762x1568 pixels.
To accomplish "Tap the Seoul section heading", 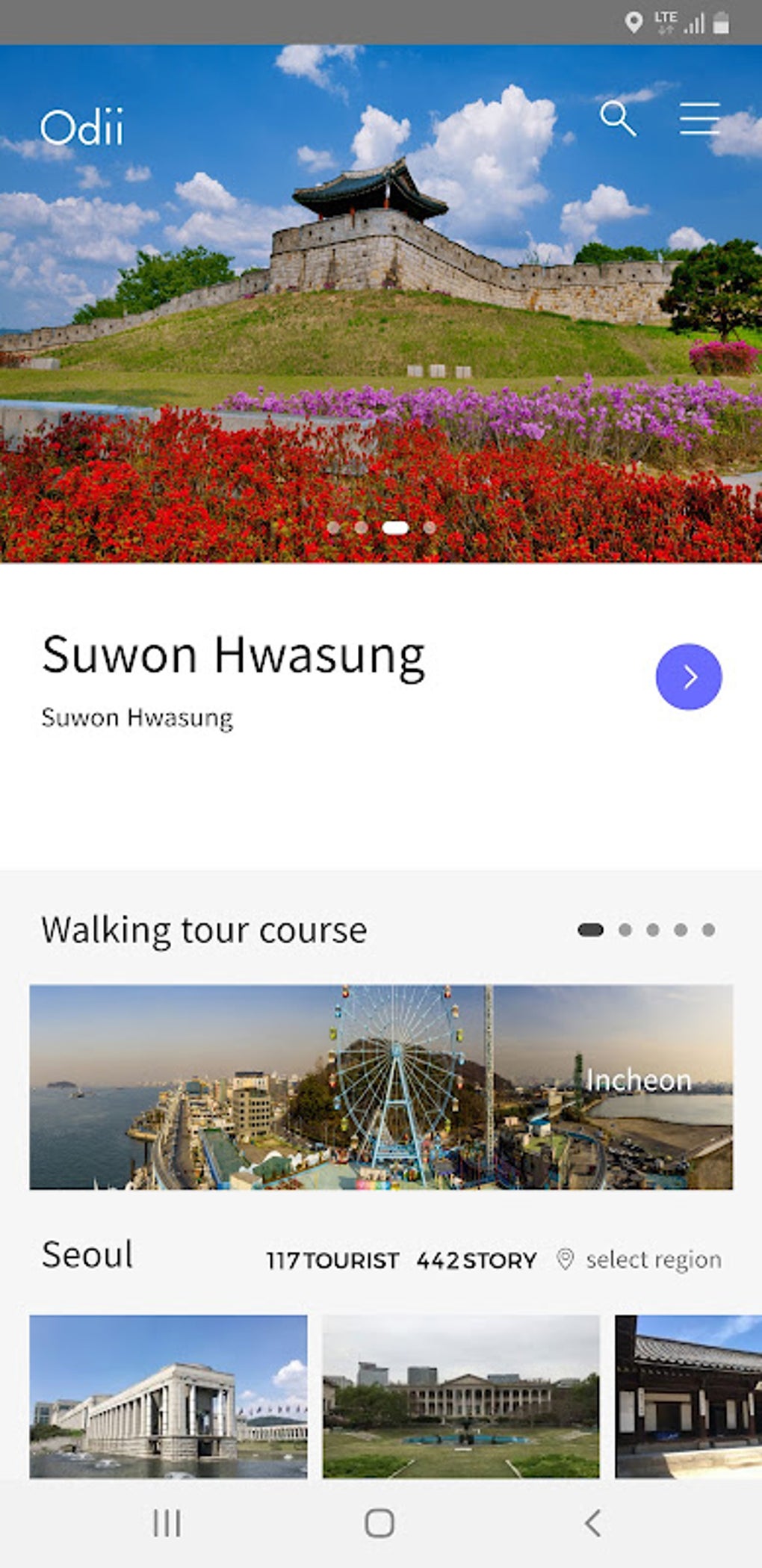I will pyautogui.click(x=88, y=1254).
